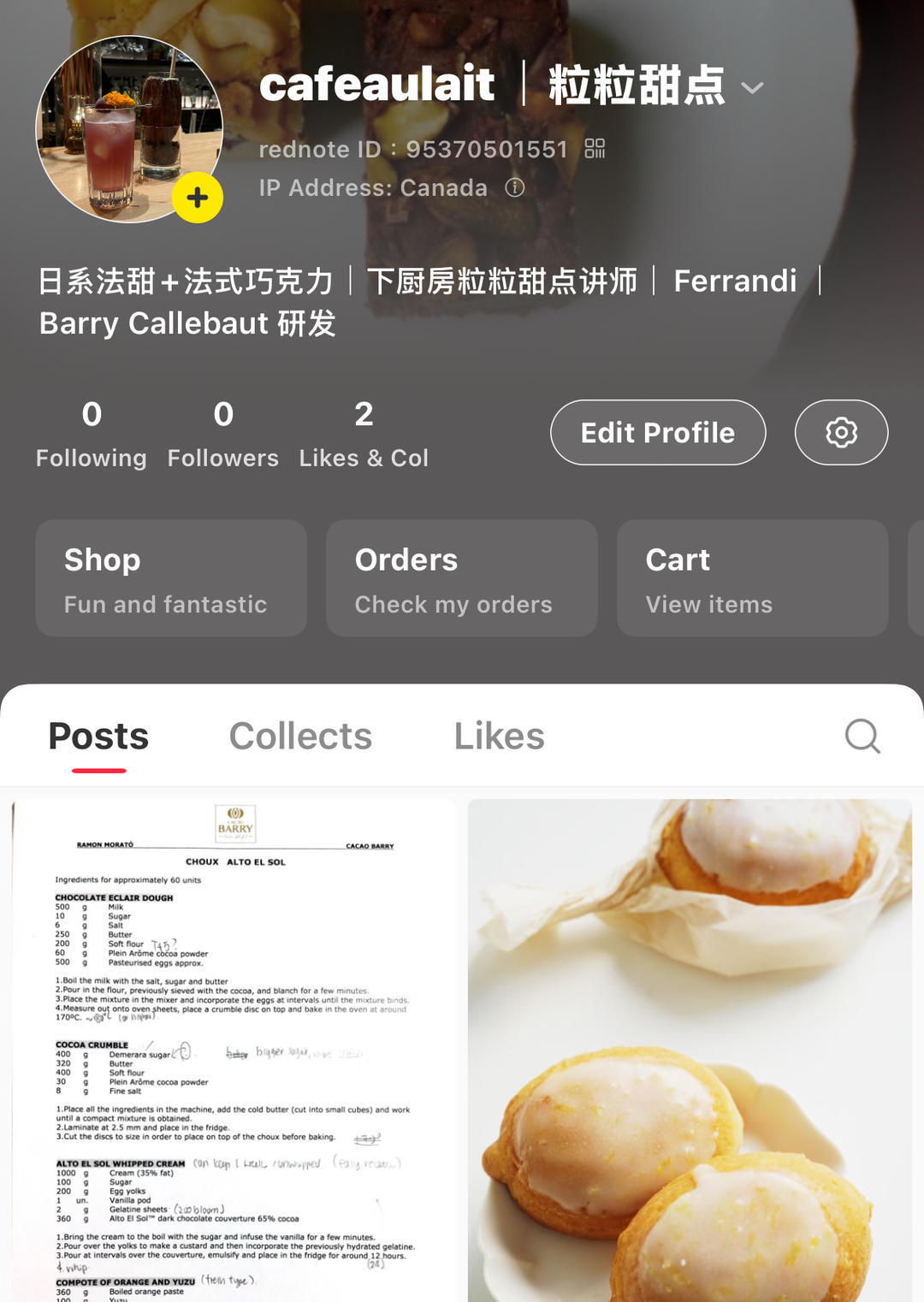The image size is (924, 1302).
Task: Search within my posts
Action: point(862,736)
